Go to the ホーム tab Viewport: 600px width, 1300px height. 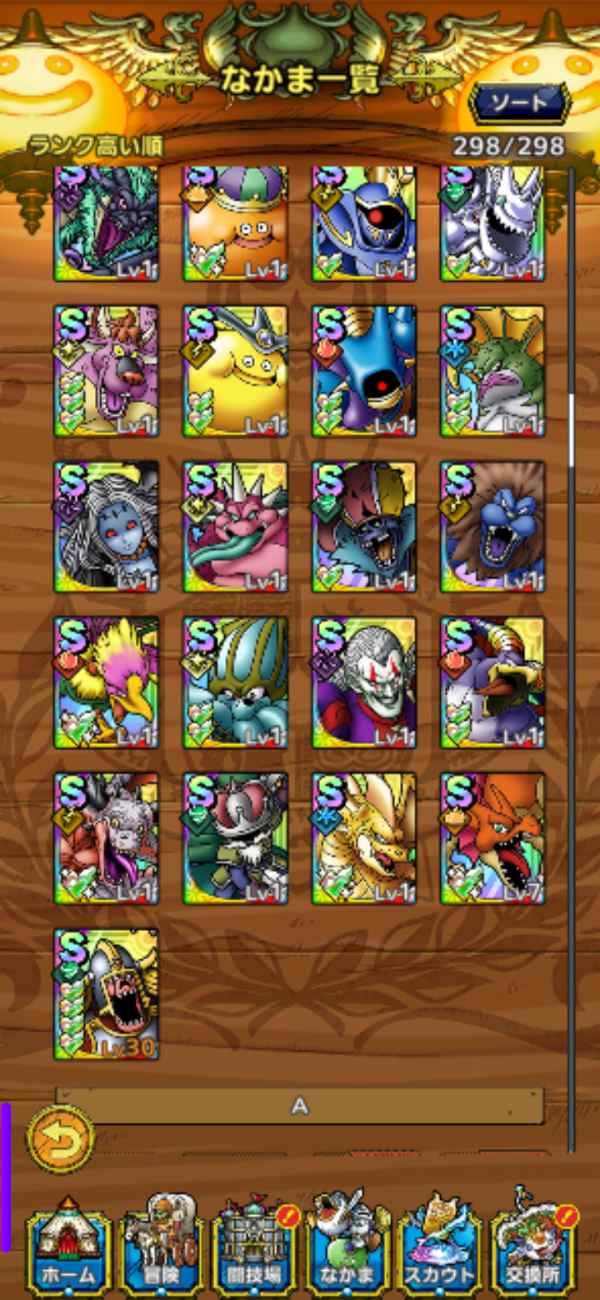point(70,1245)
